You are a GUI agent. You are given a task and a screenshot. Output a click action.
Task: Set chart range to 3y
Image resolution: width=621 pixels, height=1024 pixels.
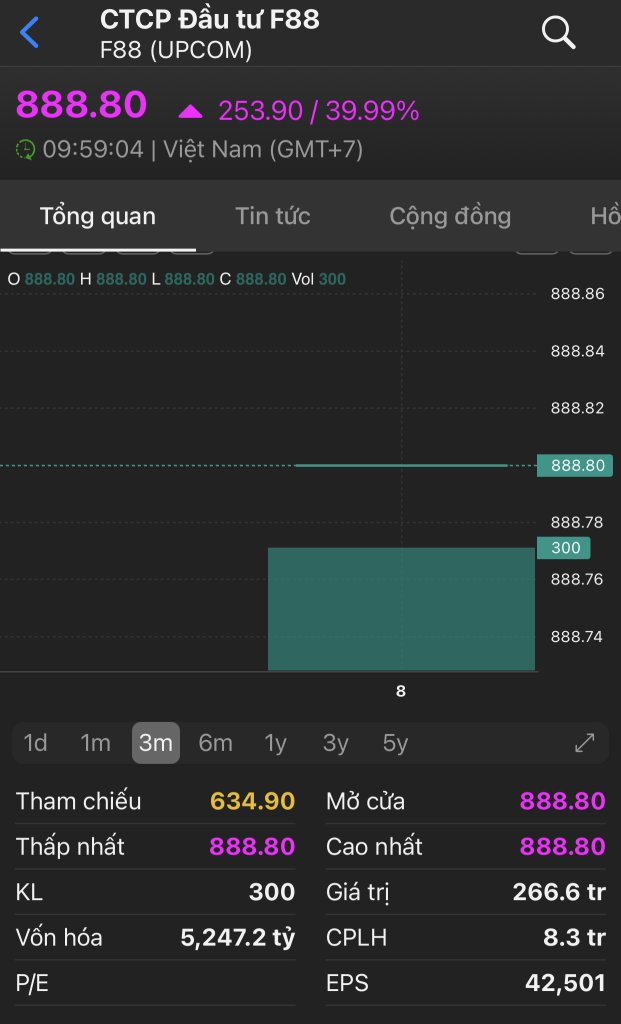(x=336, y=743)
